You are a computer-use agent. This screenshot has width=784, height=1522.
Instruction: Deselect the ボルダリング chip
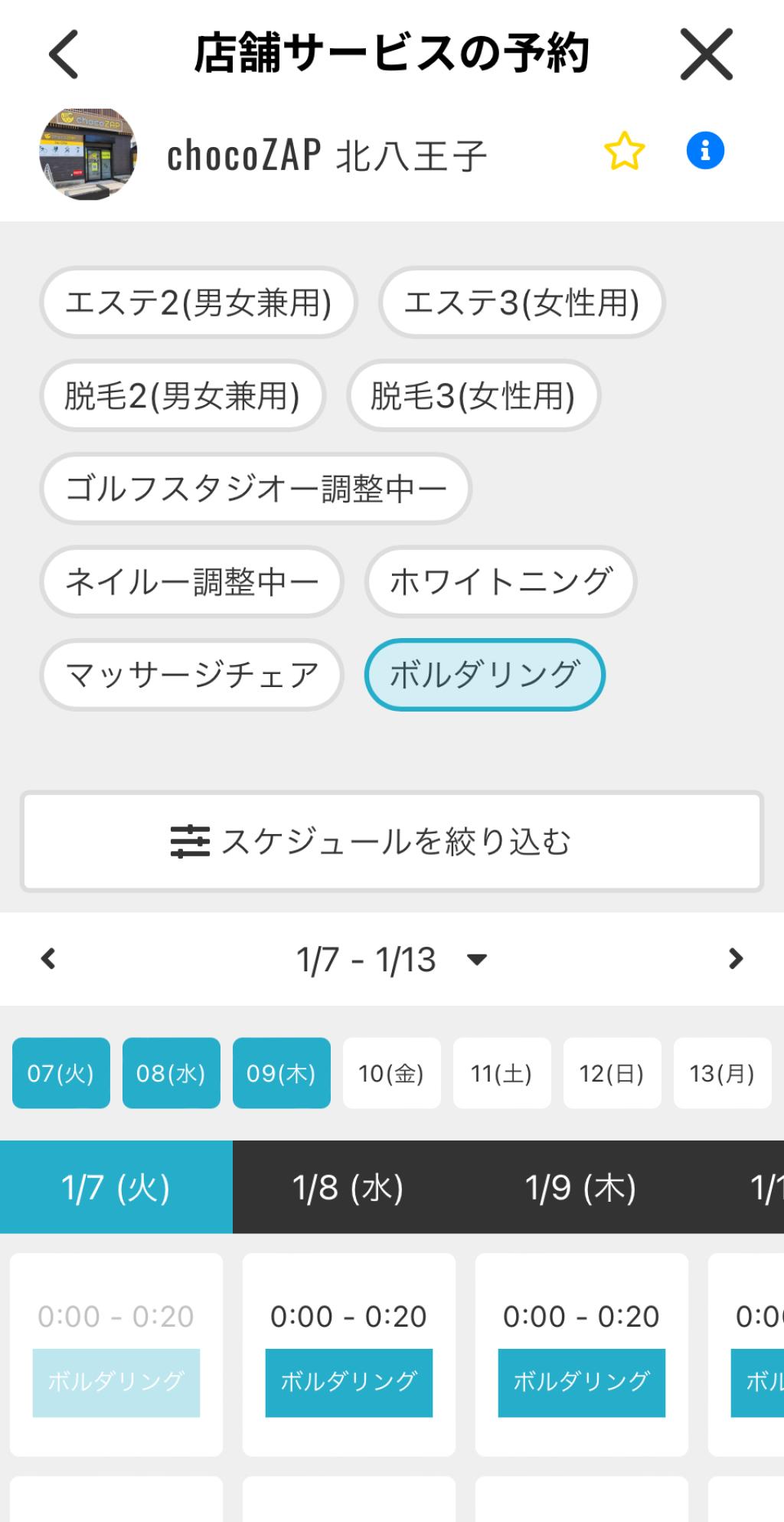[485, 675]
